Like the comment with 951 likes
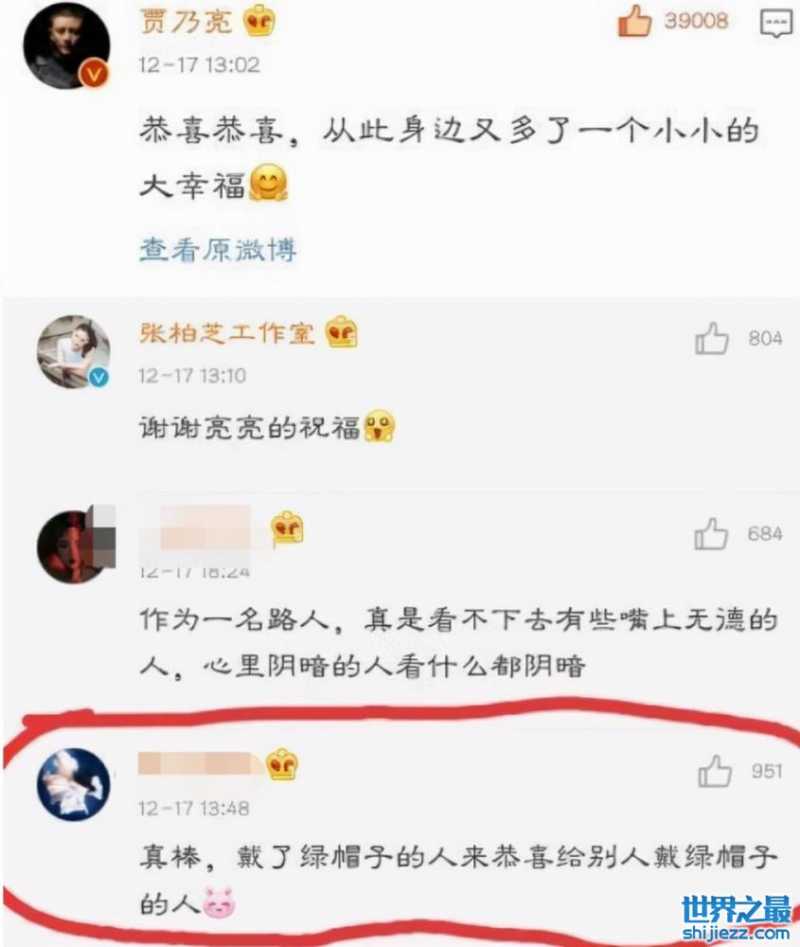 click(x=715, y=771)
